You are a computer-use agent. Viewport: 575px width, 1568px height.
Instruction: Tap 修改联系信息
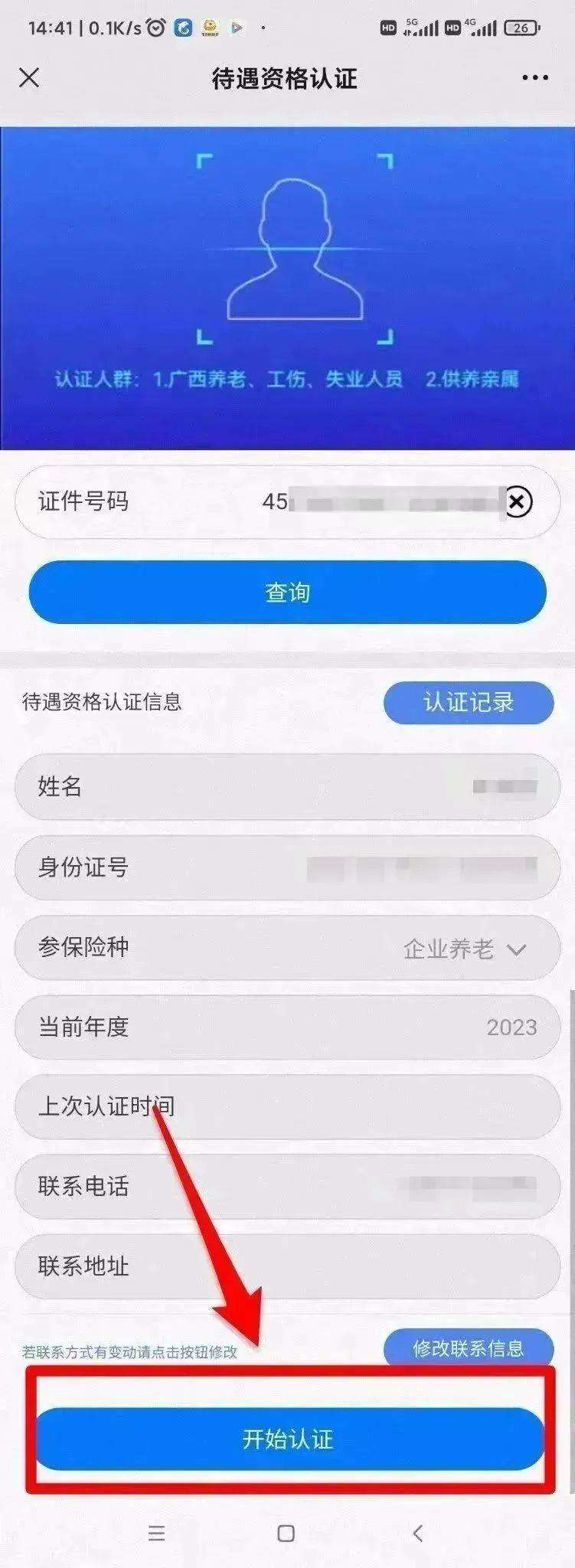pyautogui.click(x=468, y=1347)
